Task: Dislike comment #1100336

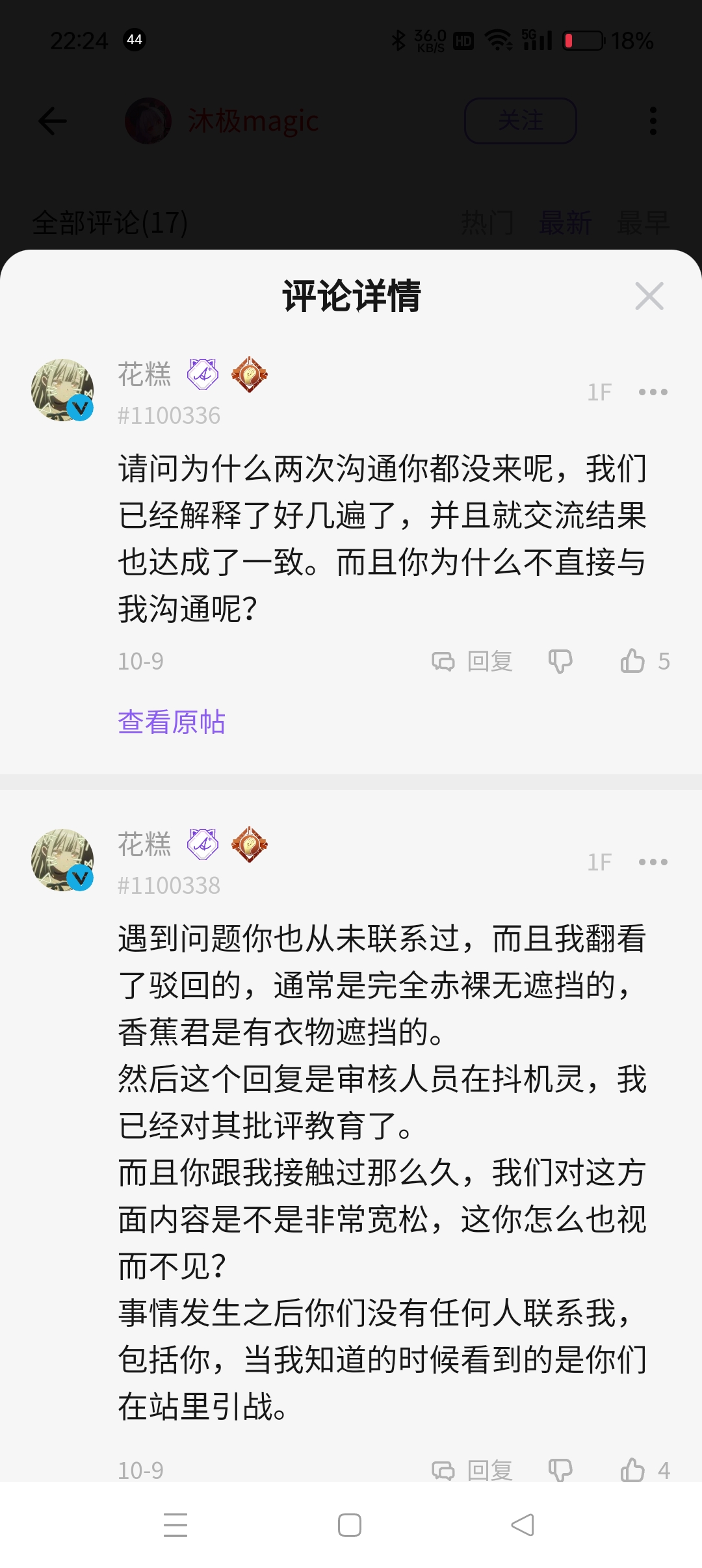Action: pyautogui.click(x=560, y=662)
